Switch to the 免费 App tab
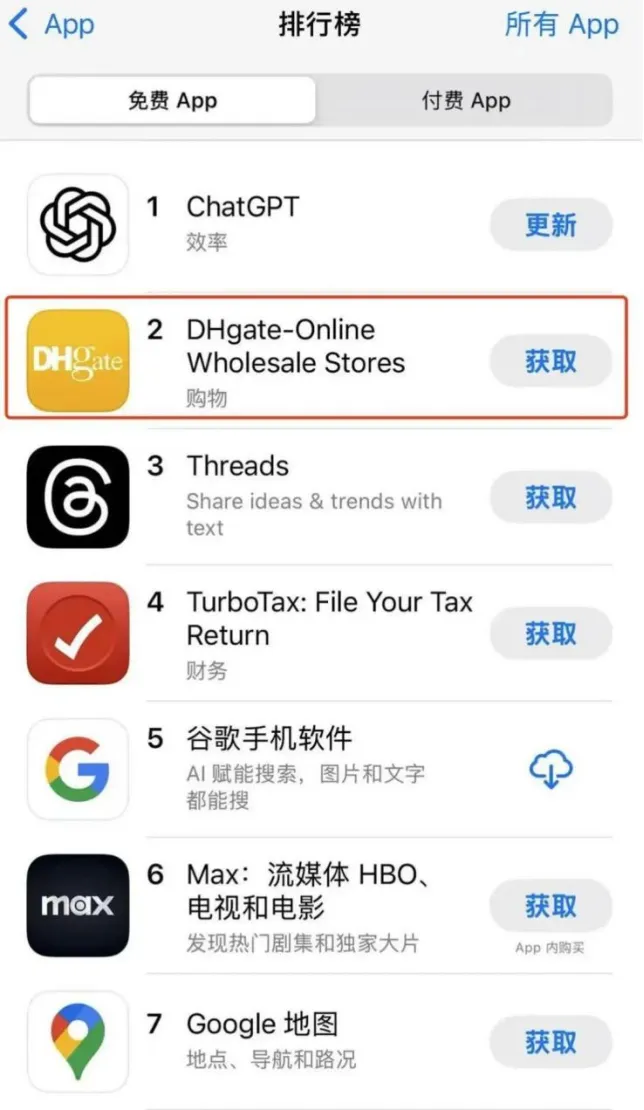 coord(172,100)
